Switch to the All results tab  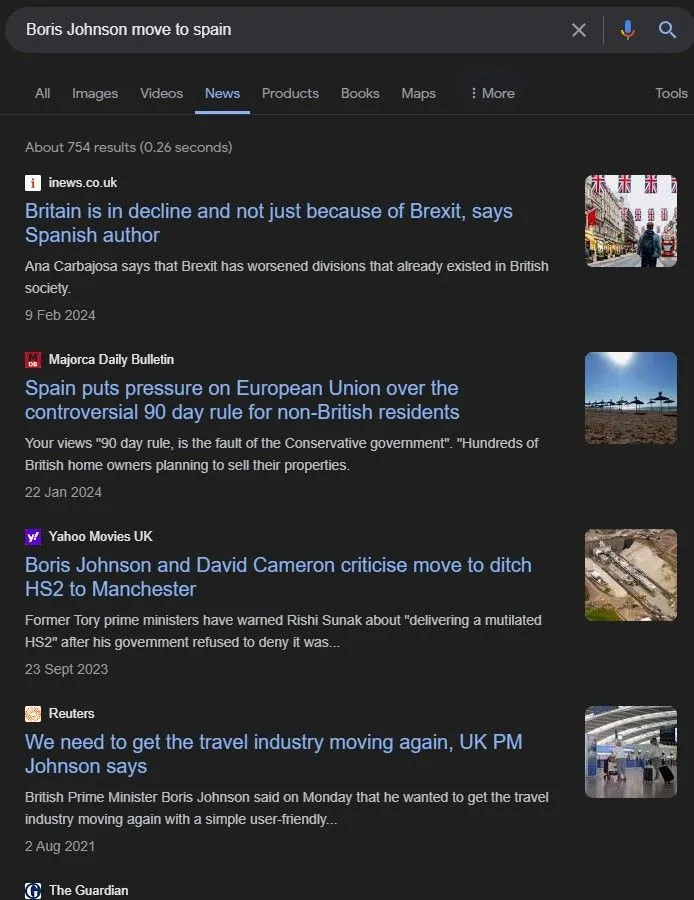point(42,93)
